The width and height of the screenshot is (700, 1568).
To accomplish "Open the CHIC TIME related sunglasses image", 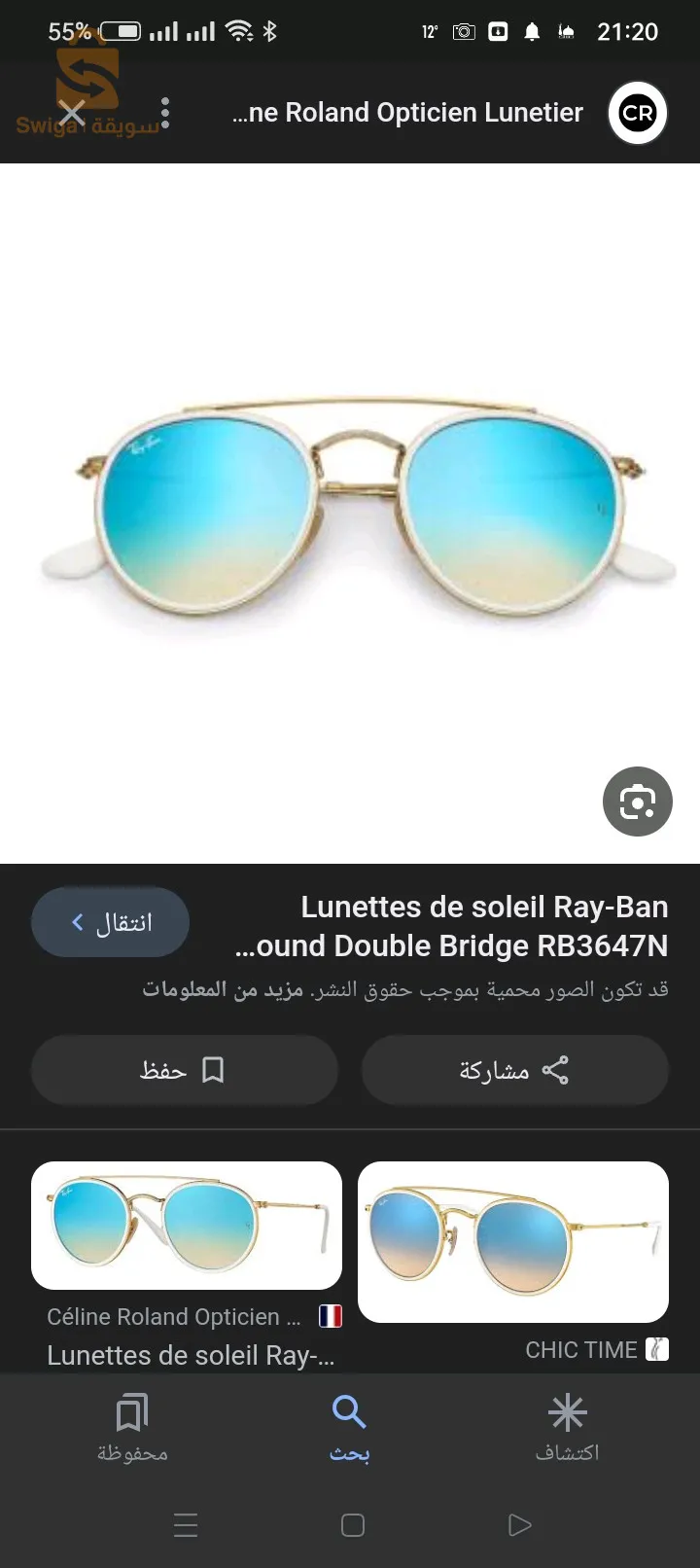I will point(513,1242).
